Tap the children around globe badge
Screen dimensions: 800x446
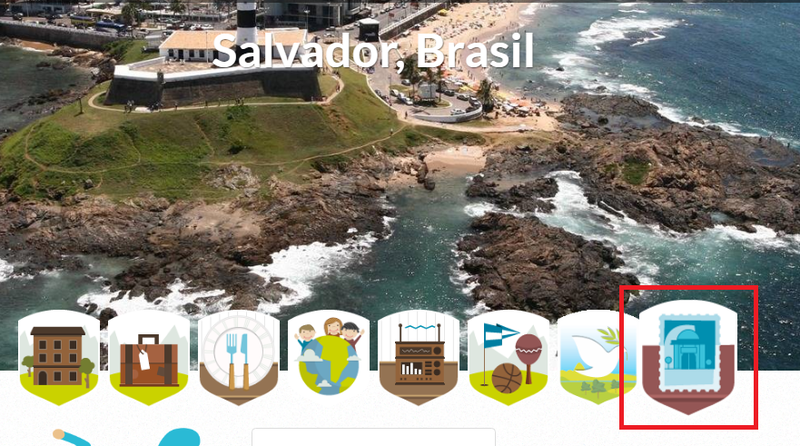(328, 358)
